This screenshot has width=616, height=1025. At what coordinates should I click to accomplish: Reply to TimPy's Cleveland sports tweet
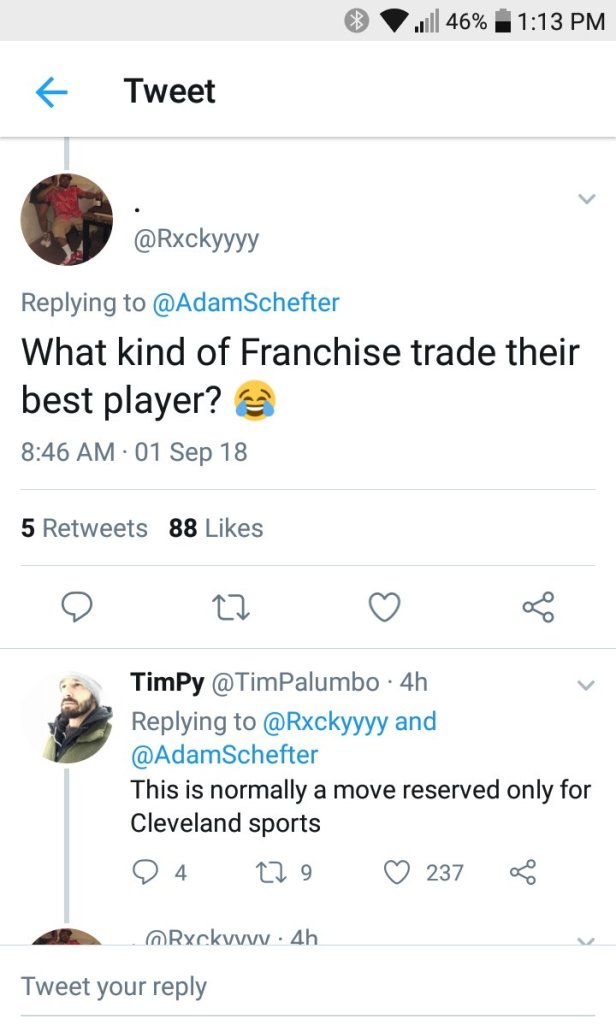pyautogui.click(x=146, y=872)
